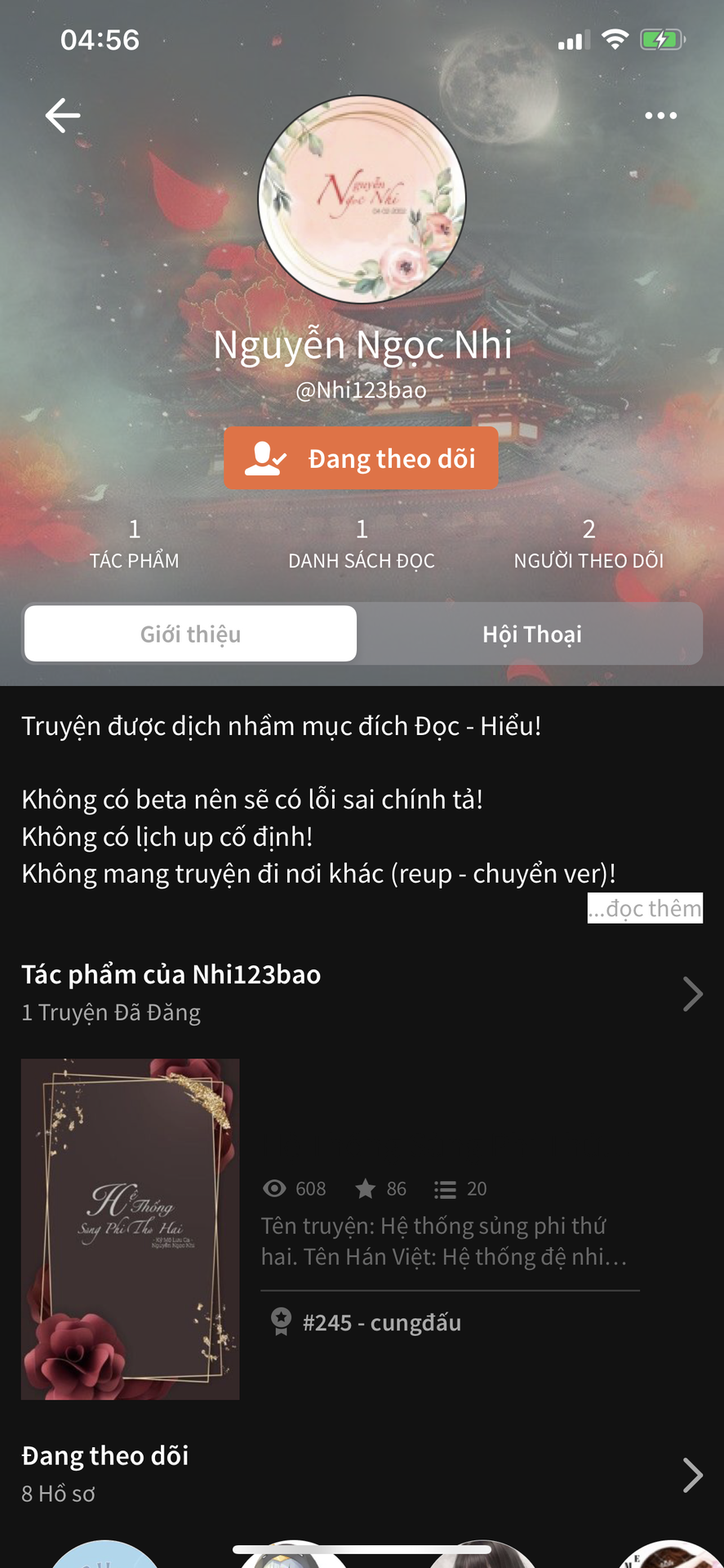Expand bio with ...đọc thêm
This screenshot has height=1568, width=724.
tap(645, 908)
